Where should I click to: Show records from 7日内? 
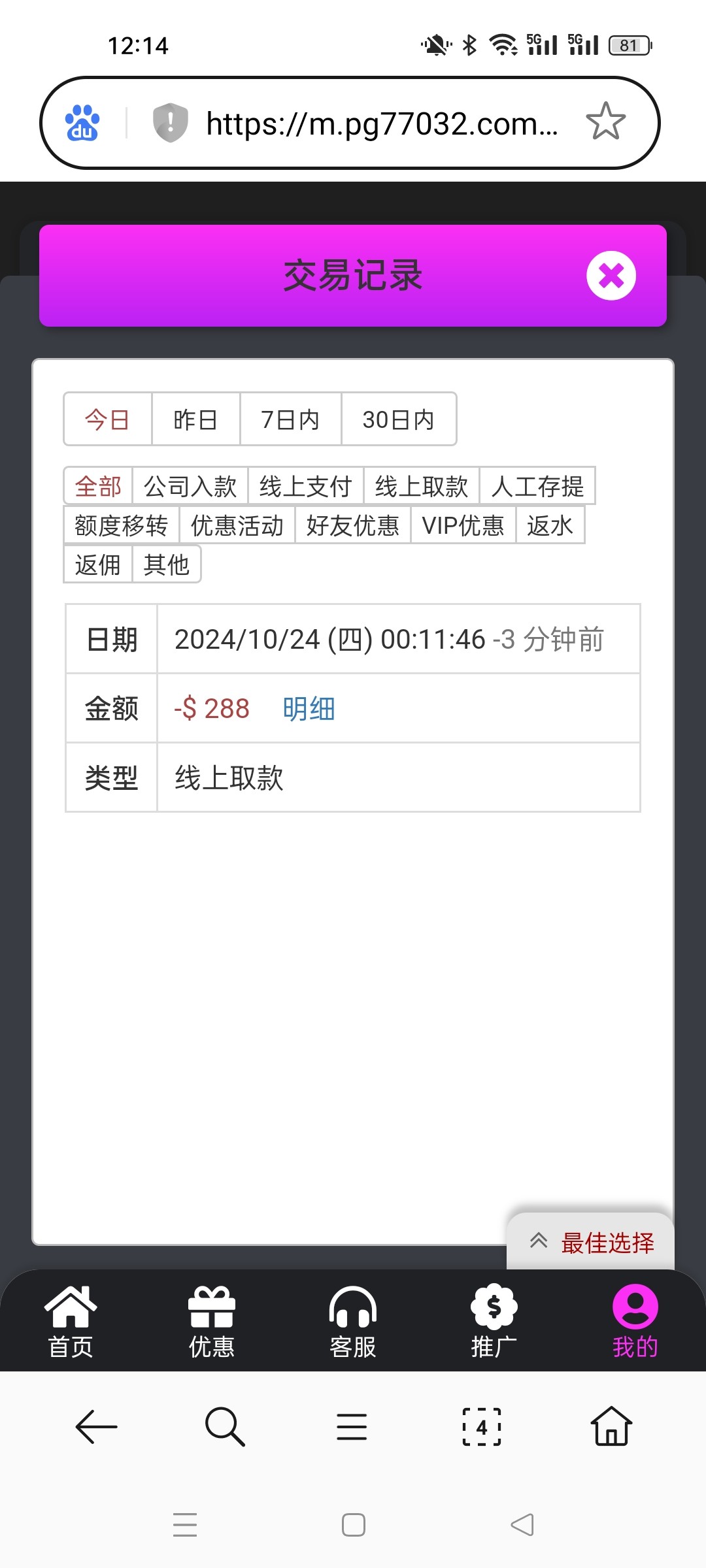[x=290, y=419]
